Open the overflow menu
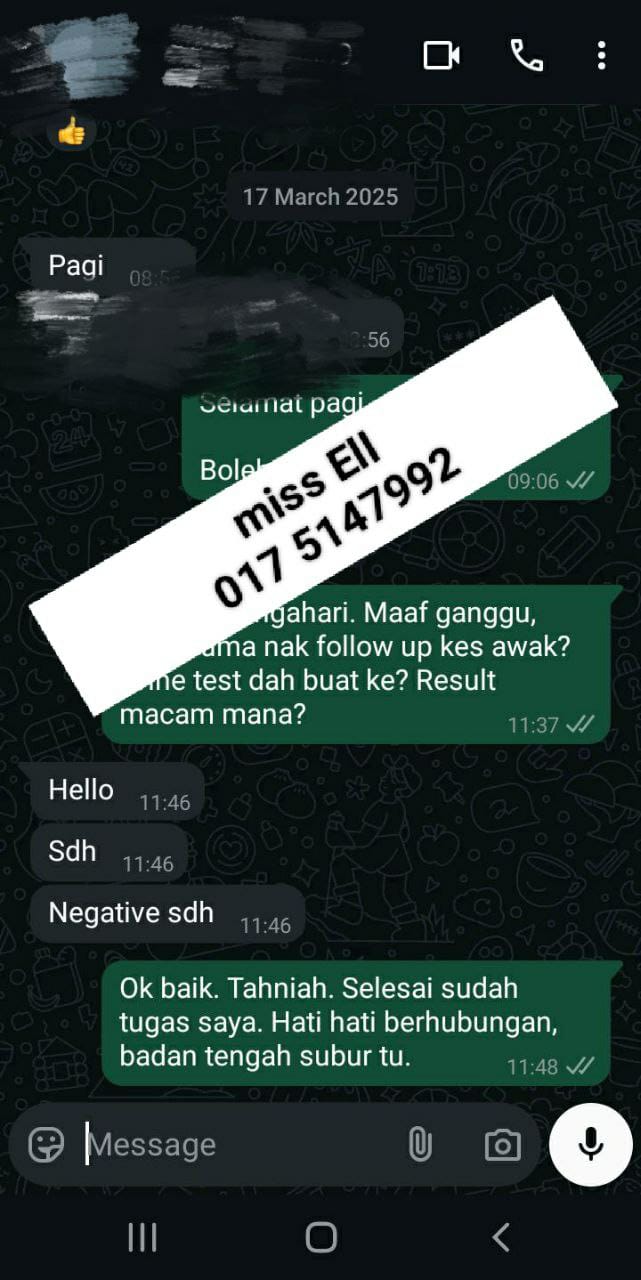Image resolution: width=641 pixels, height=1280 pixels. (x=601, y=55)
